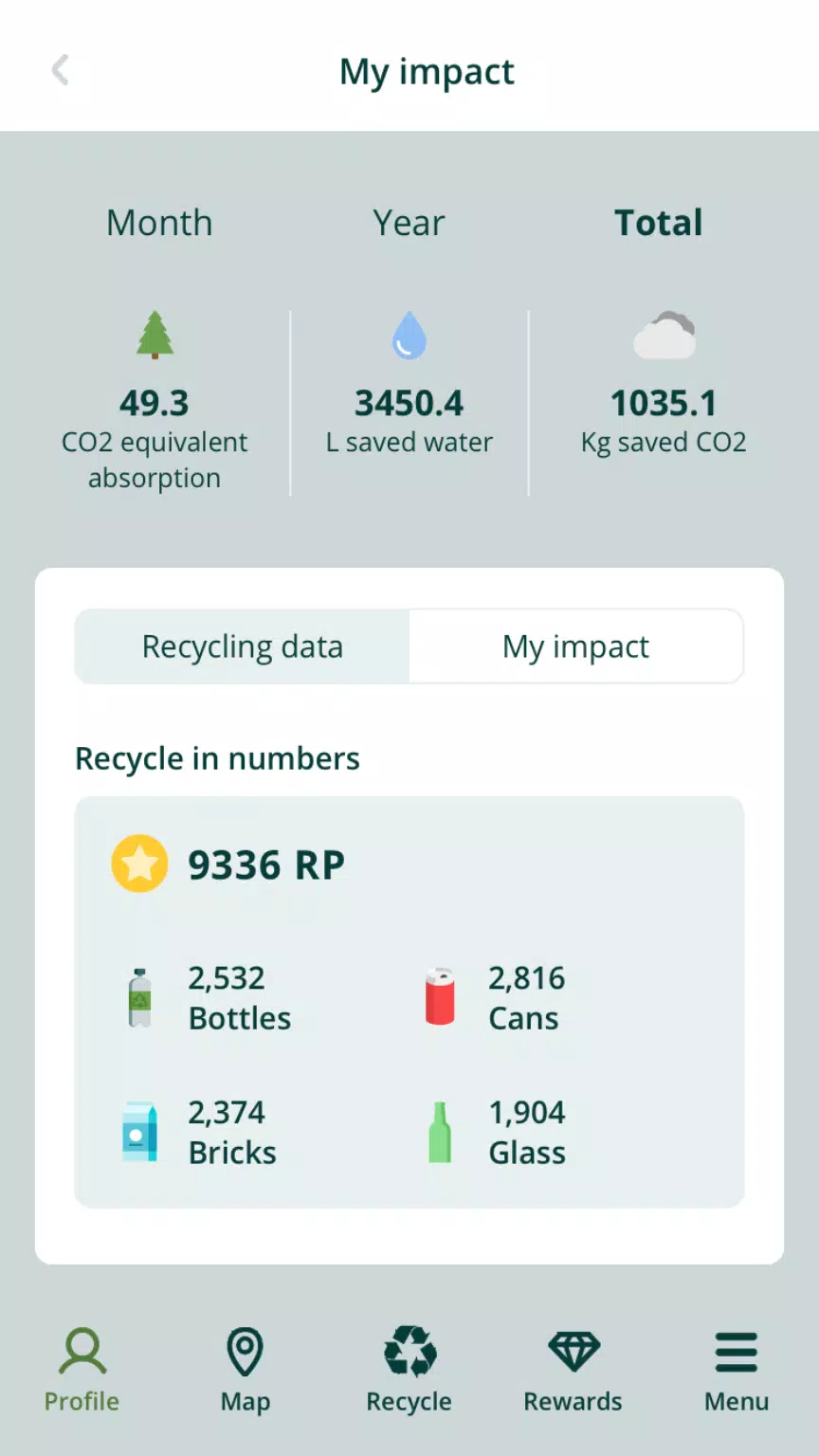Open the Profile tab

(82, 1371)
